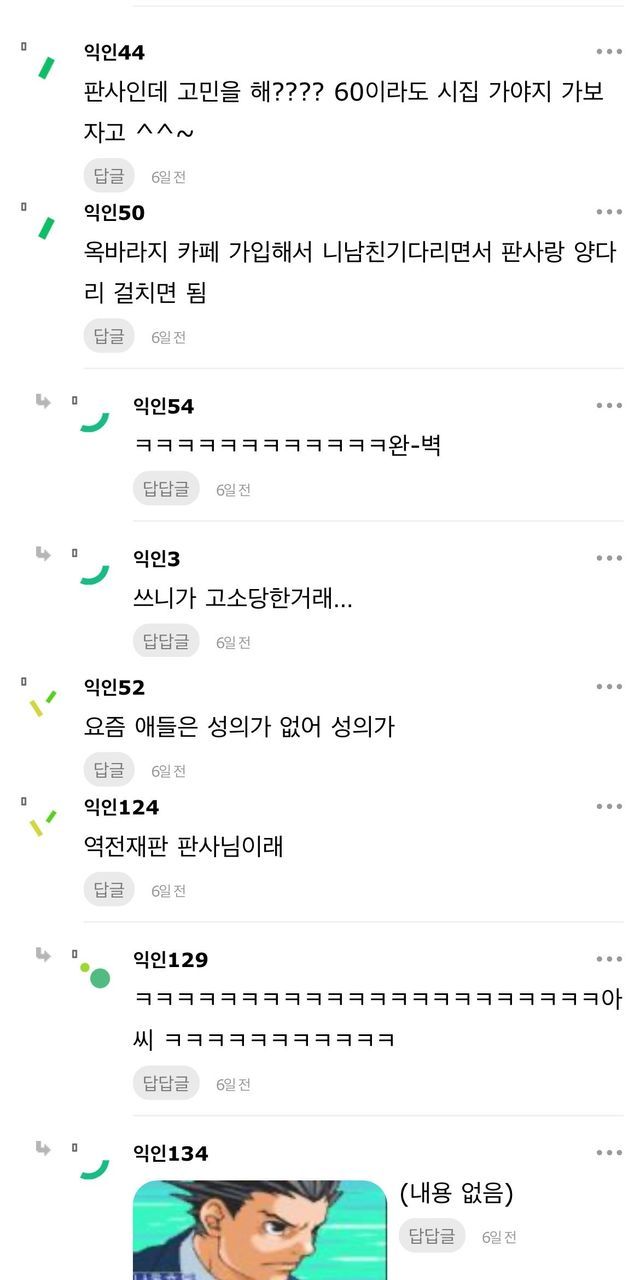Show options menu for 익인129's reply
The width and height of the screenshot is (640, 1280).
pos(609,959)
